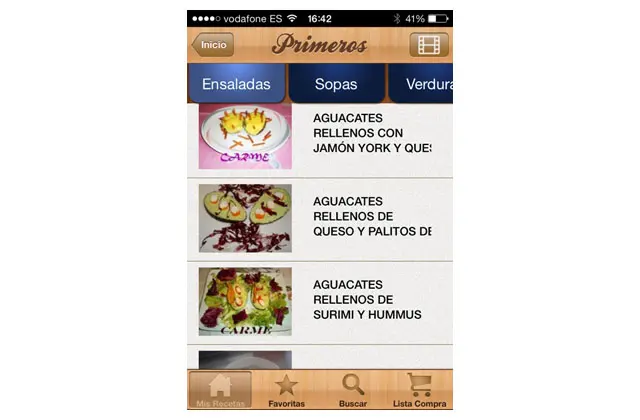This screenshot has width=640, height=420.
Task: Open the Favoritas tab
Action: [x=286, y=390]
